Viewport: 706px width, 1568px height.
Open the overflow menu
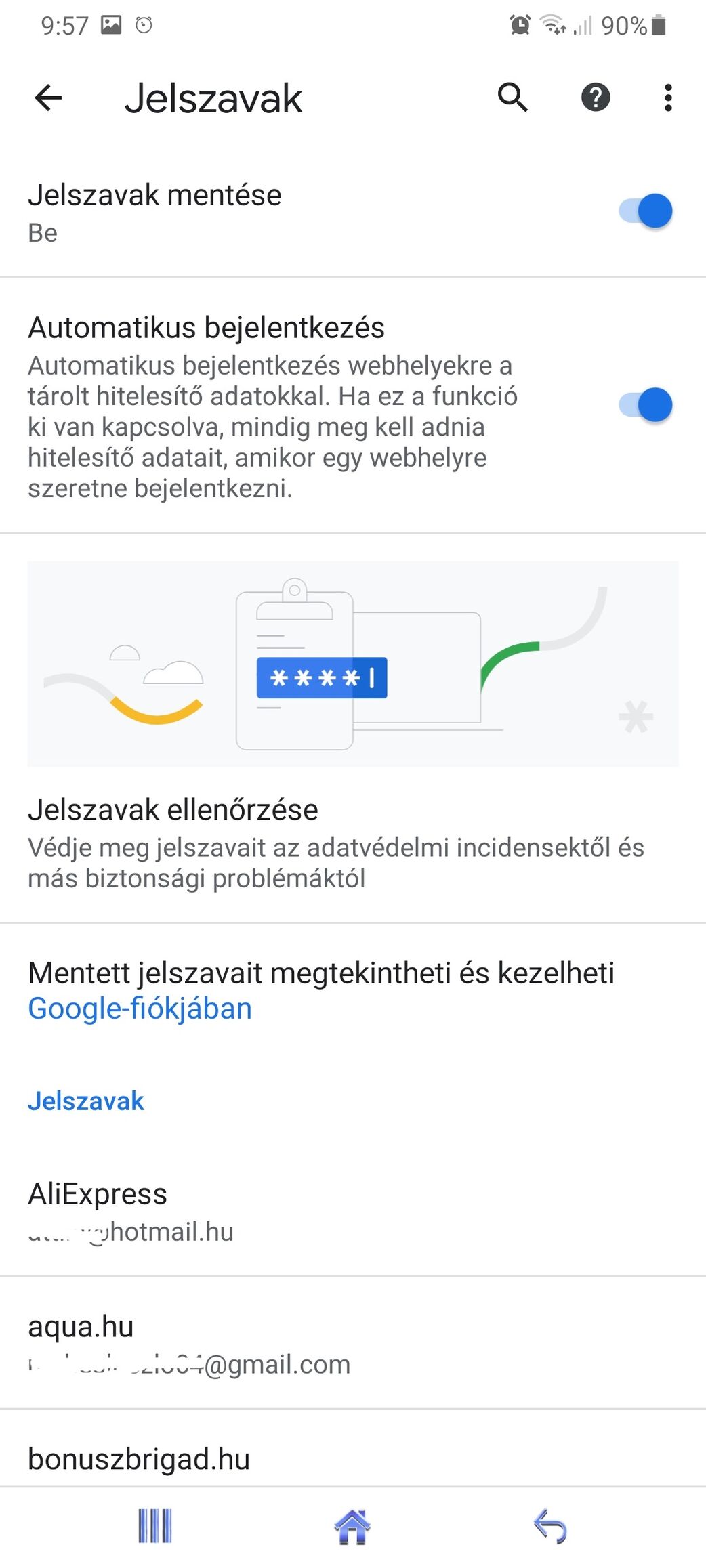click(x=668, y=98)
